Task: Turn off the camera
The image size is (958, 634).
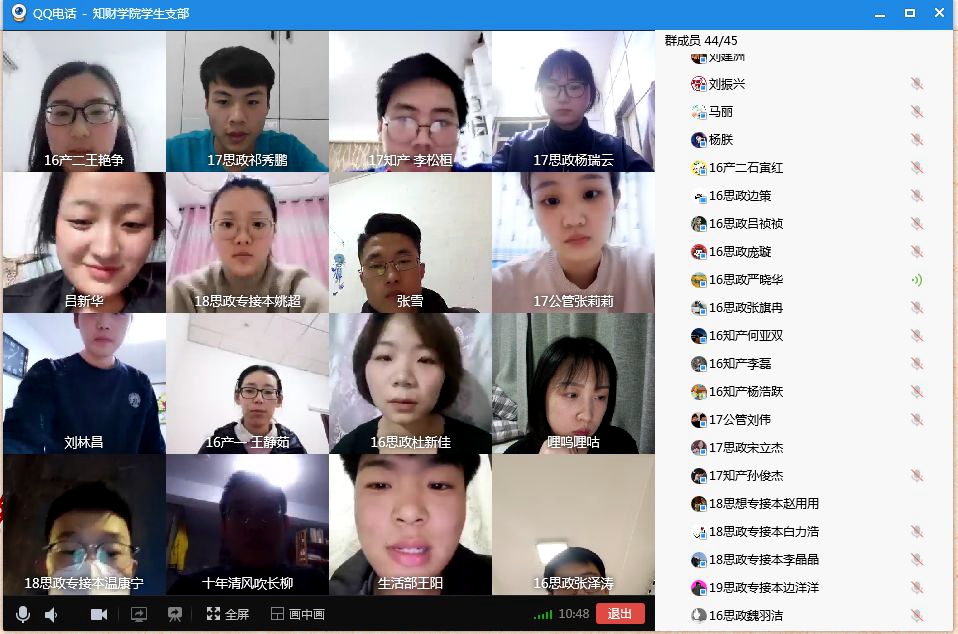Action: [98, 614]
